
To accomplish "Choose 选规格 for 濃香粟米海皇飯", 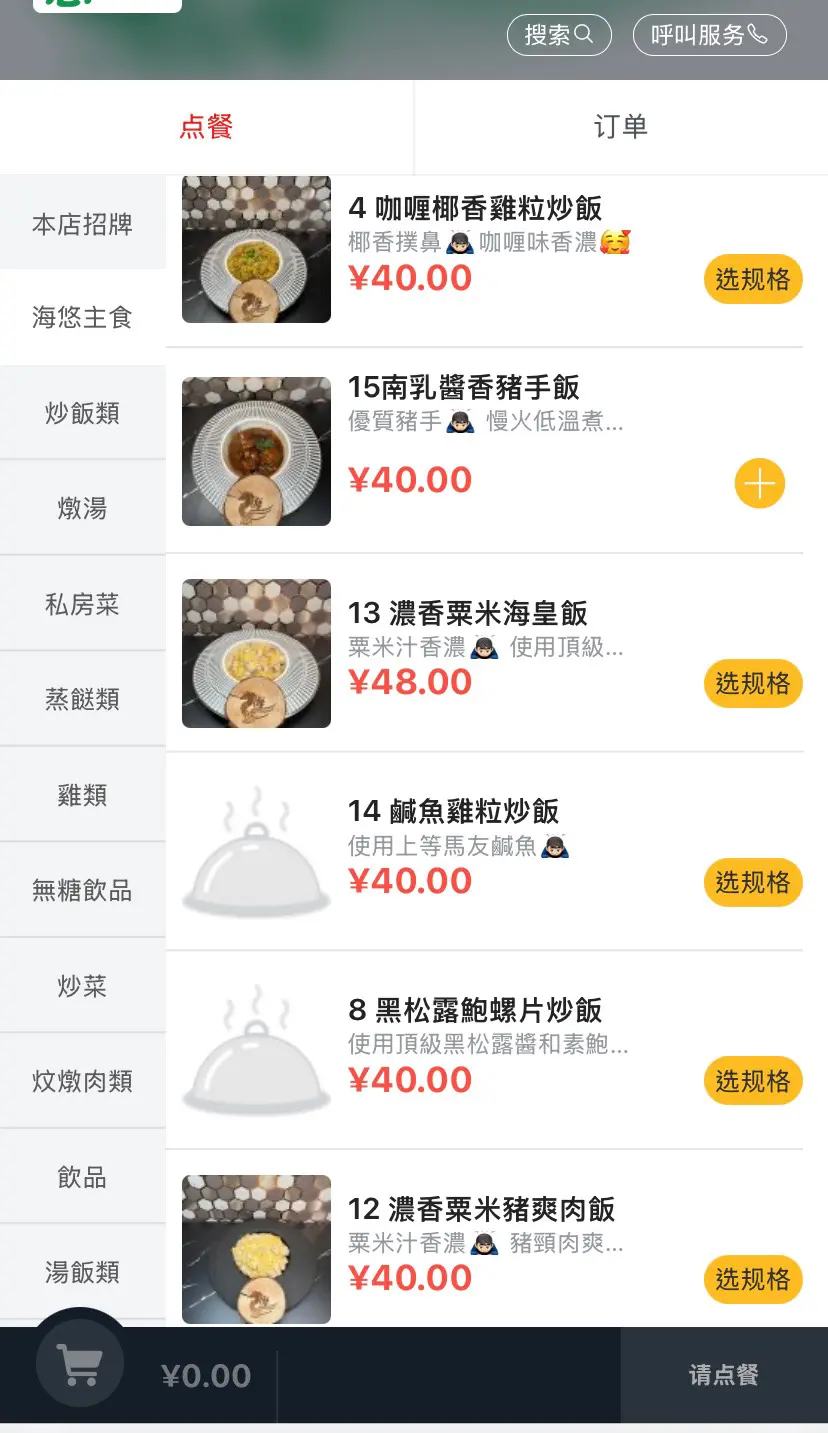I will pyautogui.click(x=753, y=683).
